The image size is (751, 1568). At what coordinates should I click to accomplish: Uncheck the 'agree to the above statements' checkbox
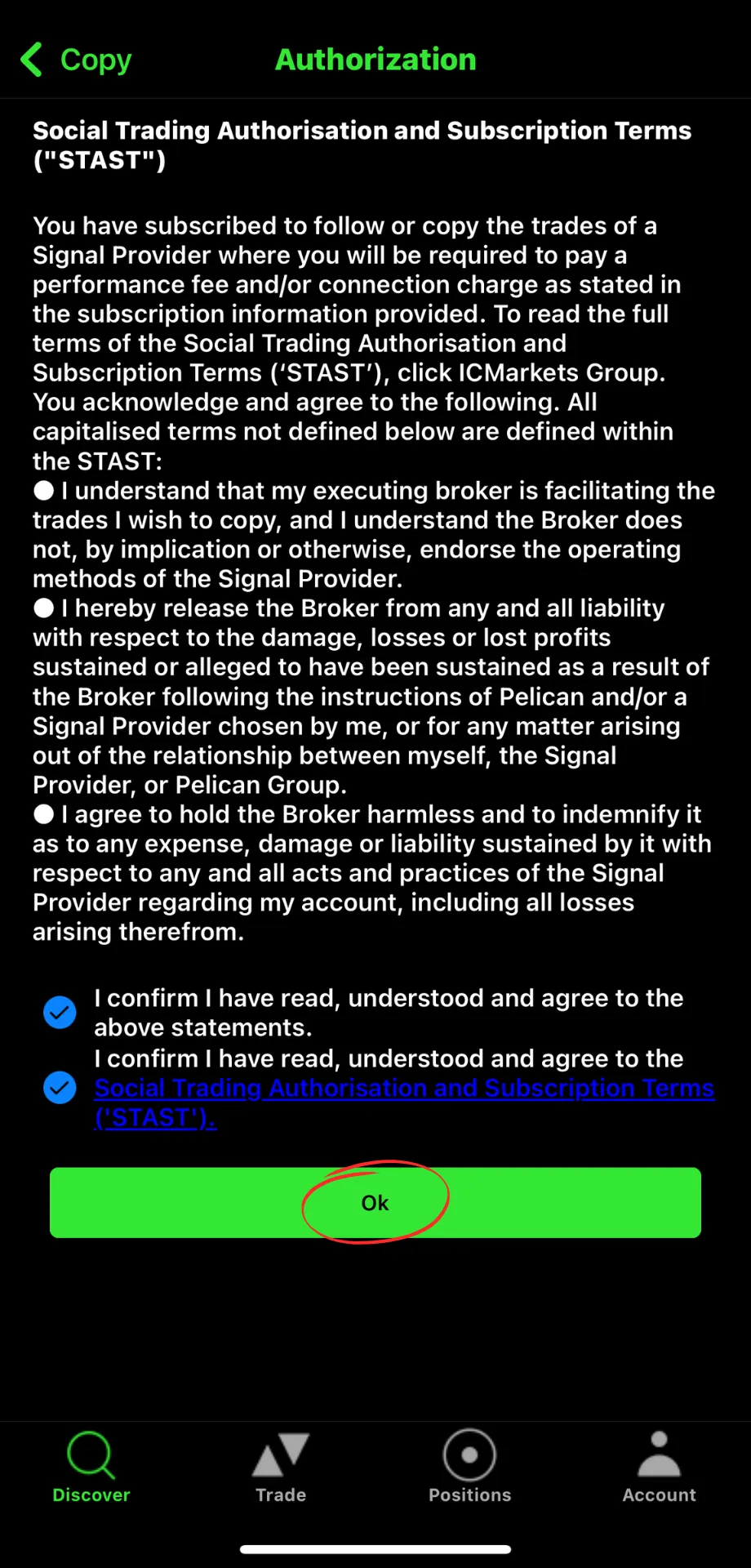click(x=60, y=1013)
